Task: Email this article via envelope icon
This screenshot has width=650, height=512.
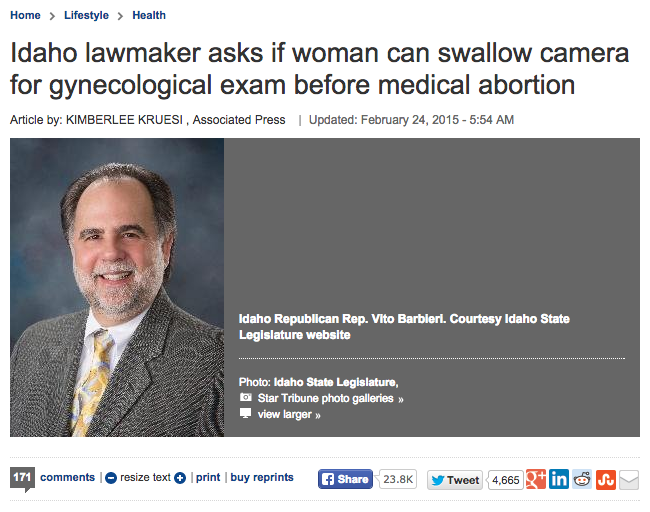Action: click(628, 479)
